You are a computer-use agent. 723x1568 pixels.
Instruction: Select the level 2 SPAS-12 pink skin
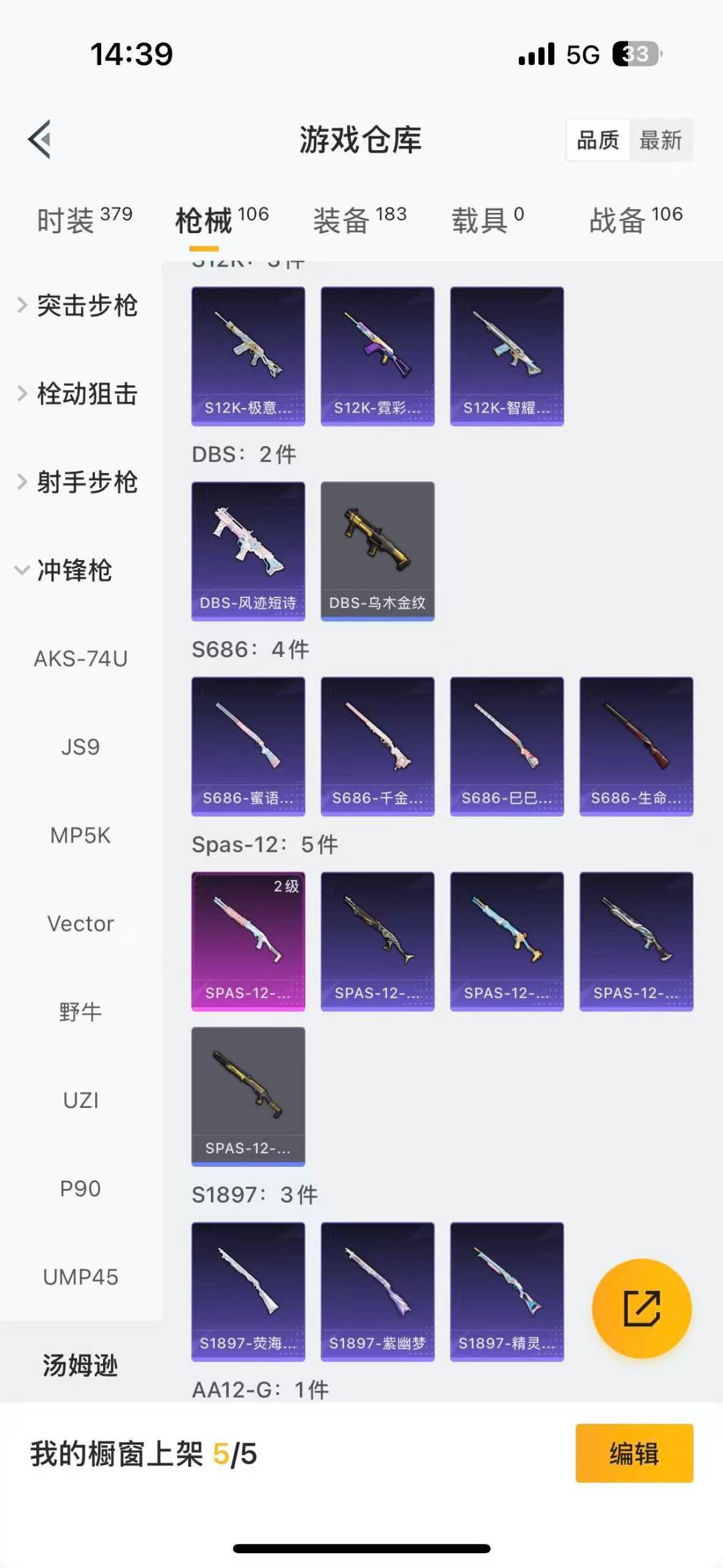click(x=248, y=941)
